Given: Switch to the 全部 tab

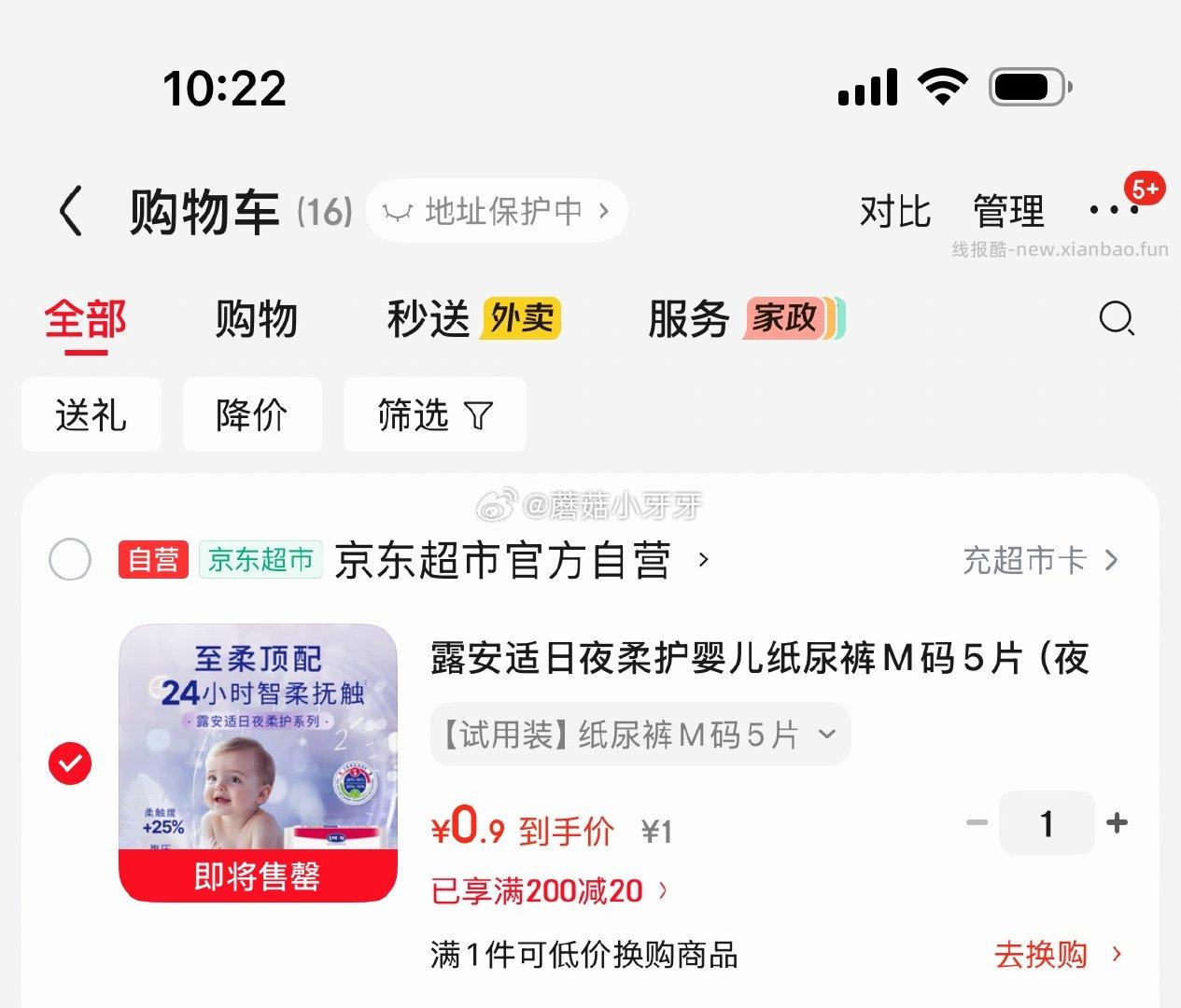Looking at the screenshot, I should (x=85, y=320).
